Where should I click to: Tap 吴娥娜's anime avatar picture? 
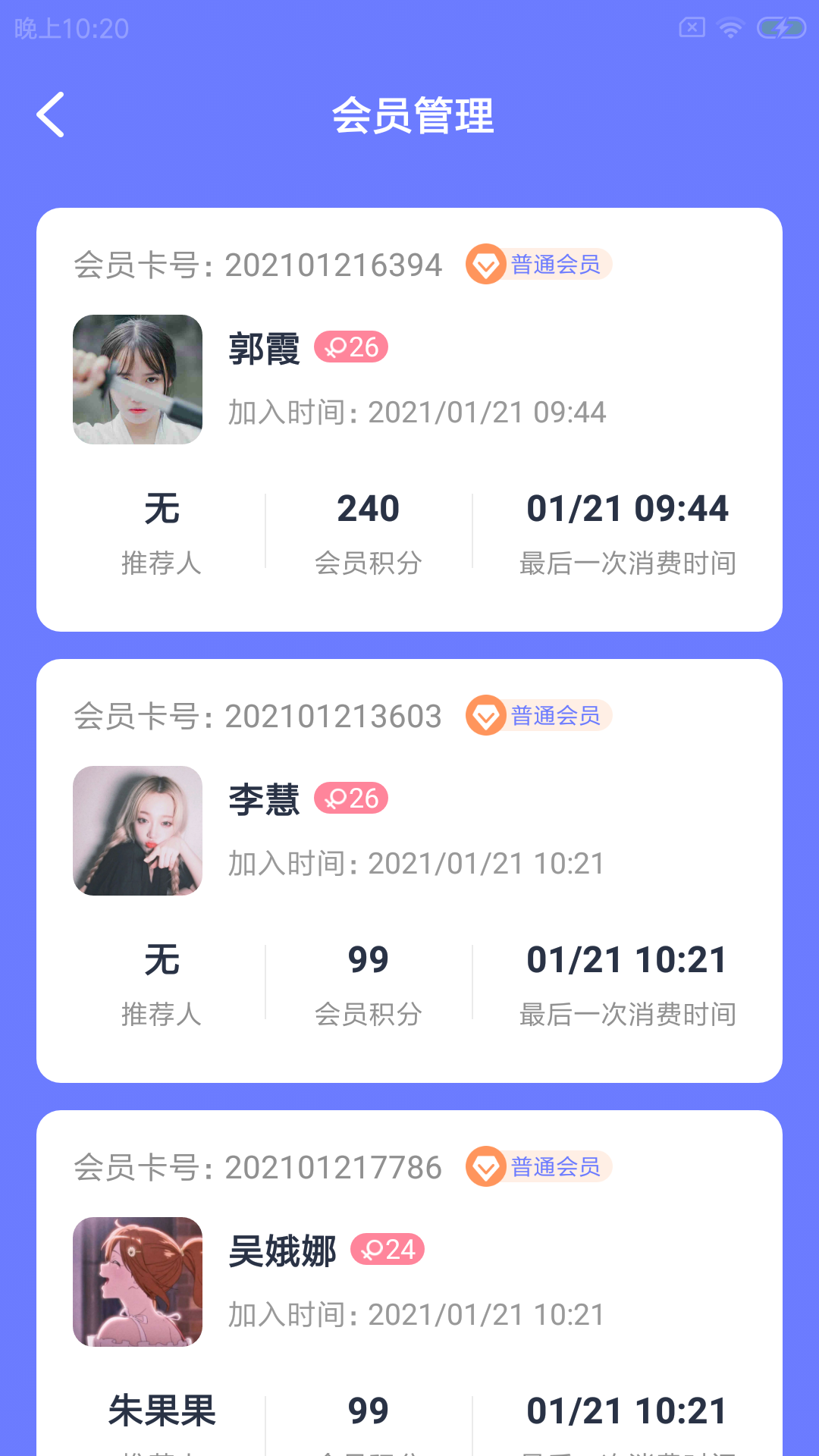coord(138,1280)
